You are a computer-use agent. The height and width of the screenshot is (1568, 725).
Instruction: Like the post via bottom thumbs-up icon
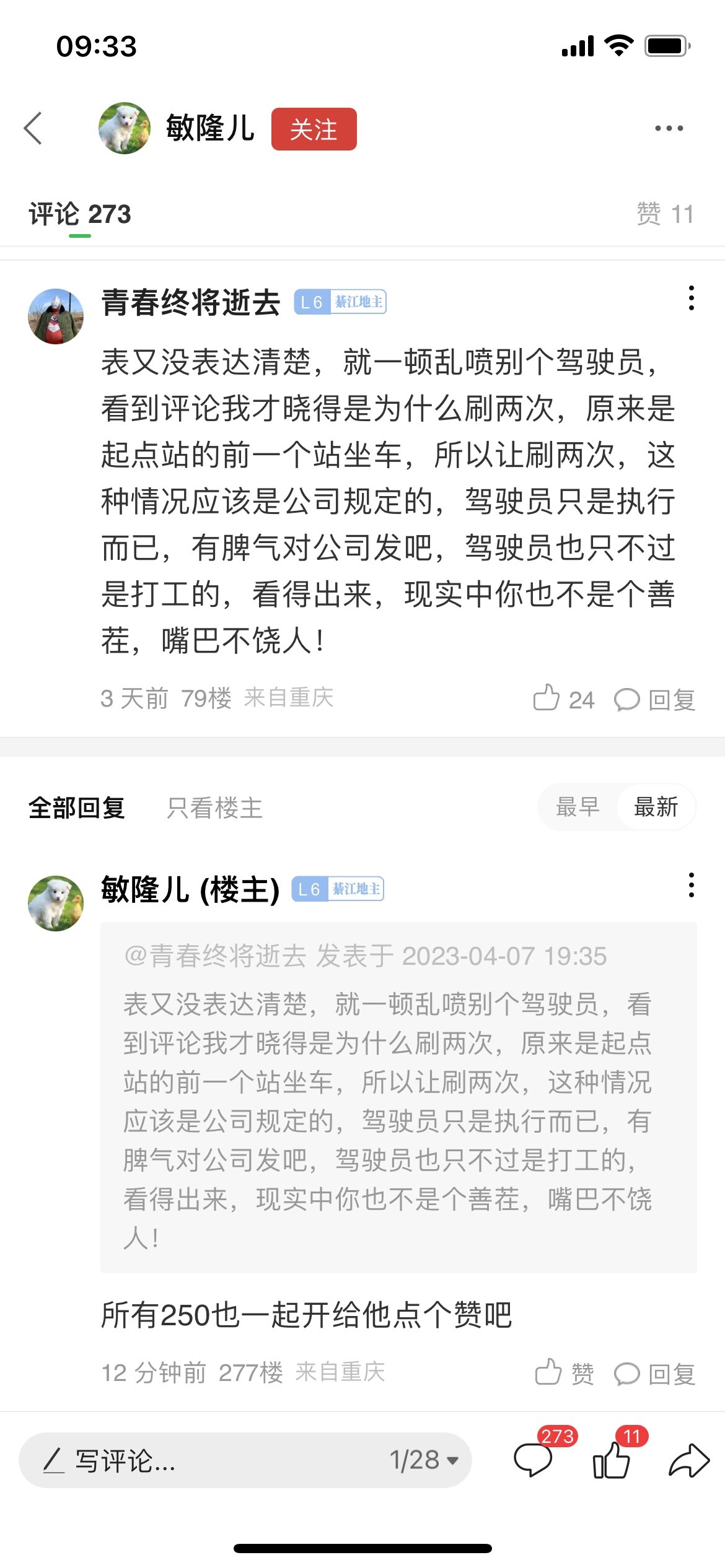coord(611,1461)
